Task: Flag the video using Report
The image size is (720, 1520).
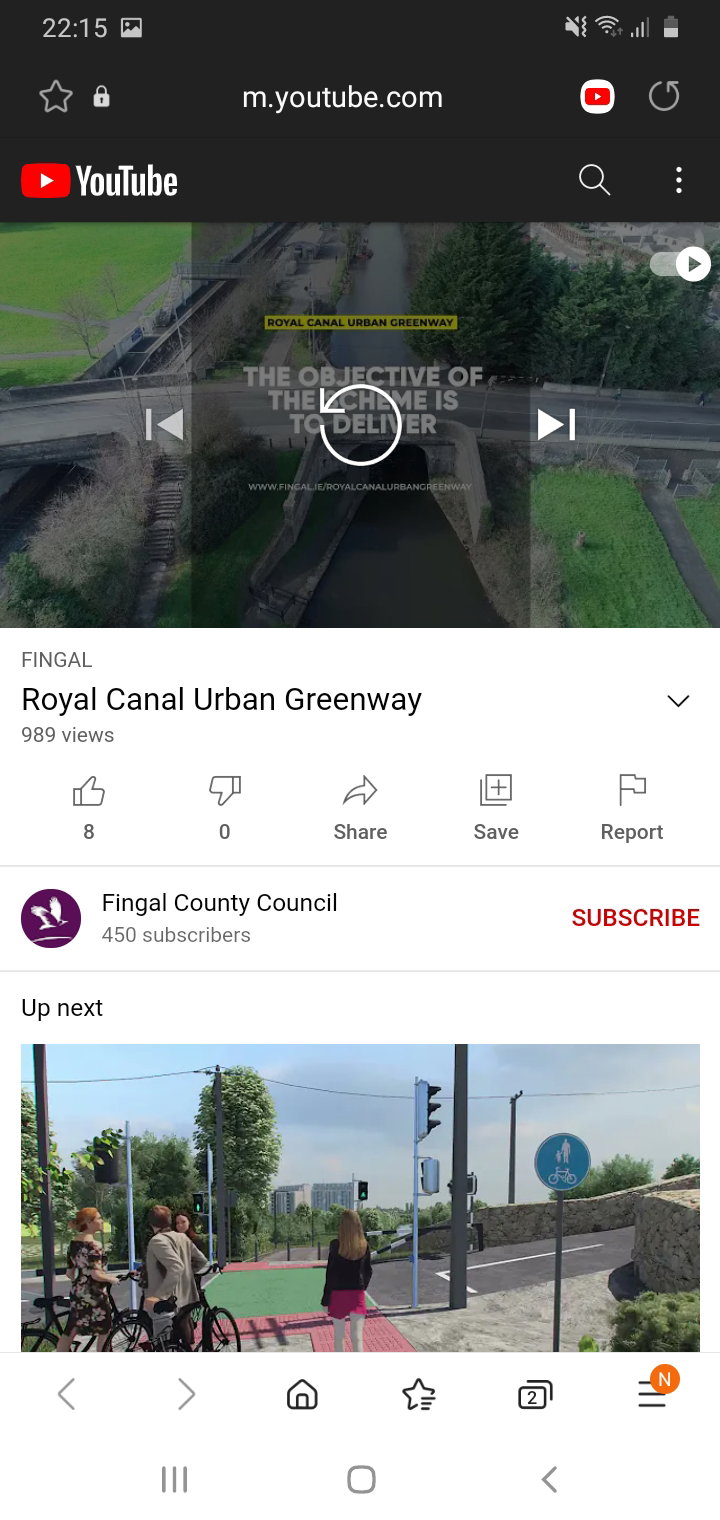Action: click(632, 800)
